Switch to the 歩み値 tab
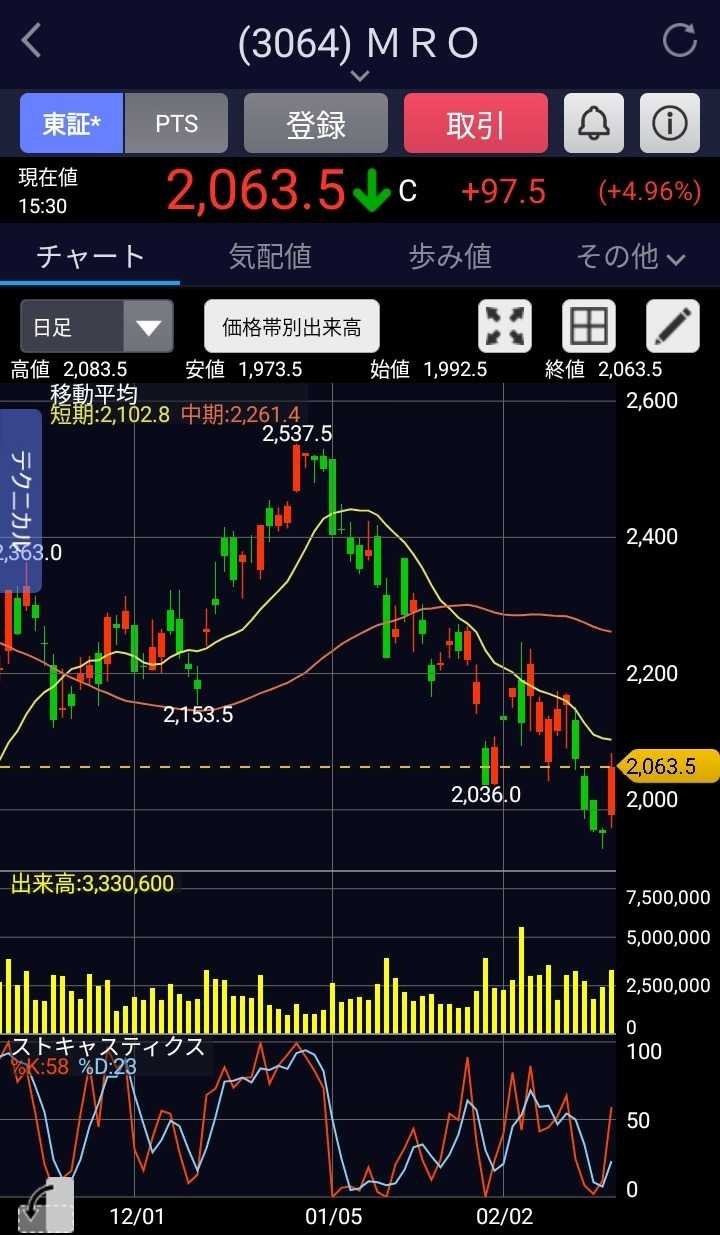 [450, 257]
